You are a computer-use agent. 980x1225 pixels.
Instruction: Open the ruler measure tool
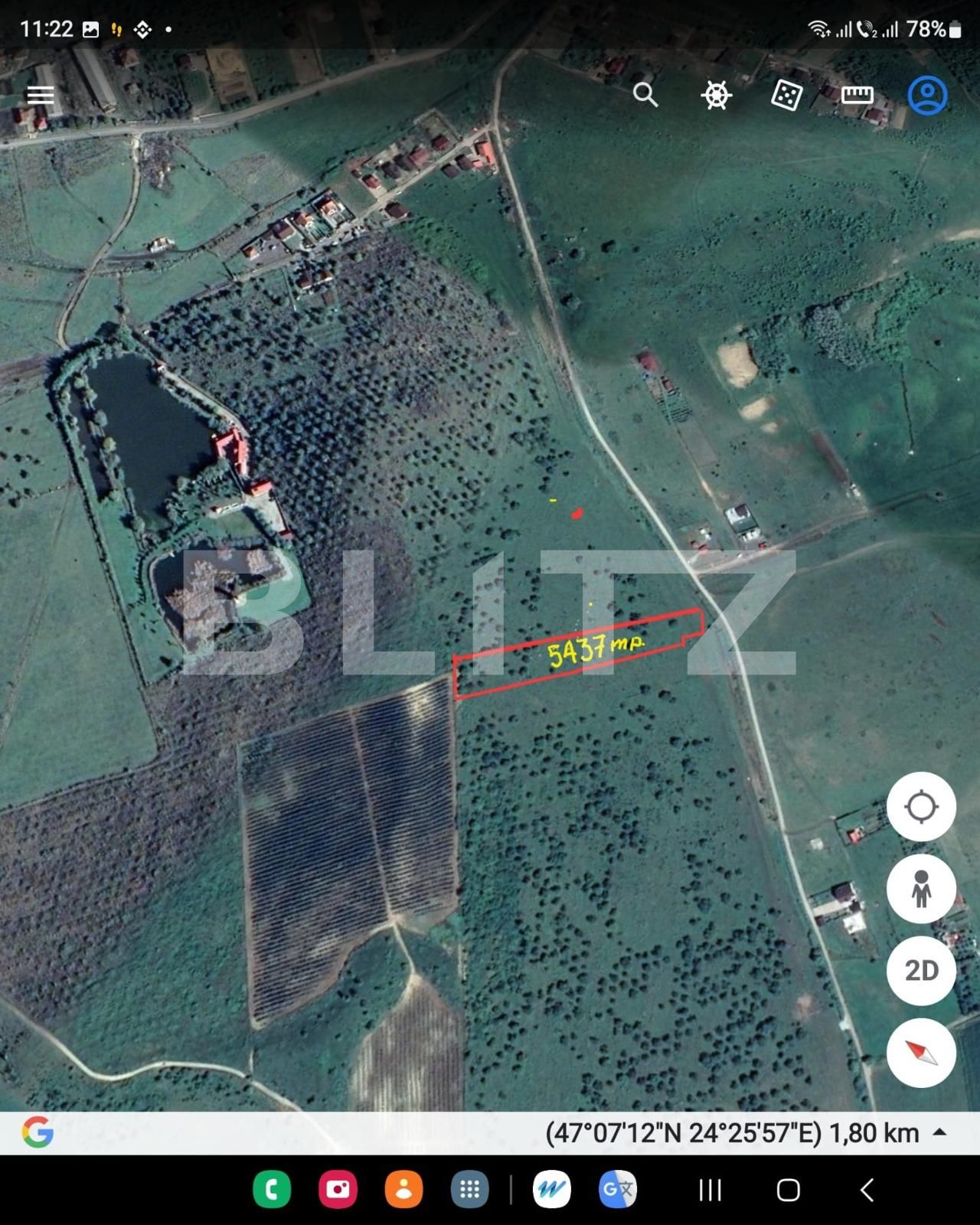tap(857, 95)
